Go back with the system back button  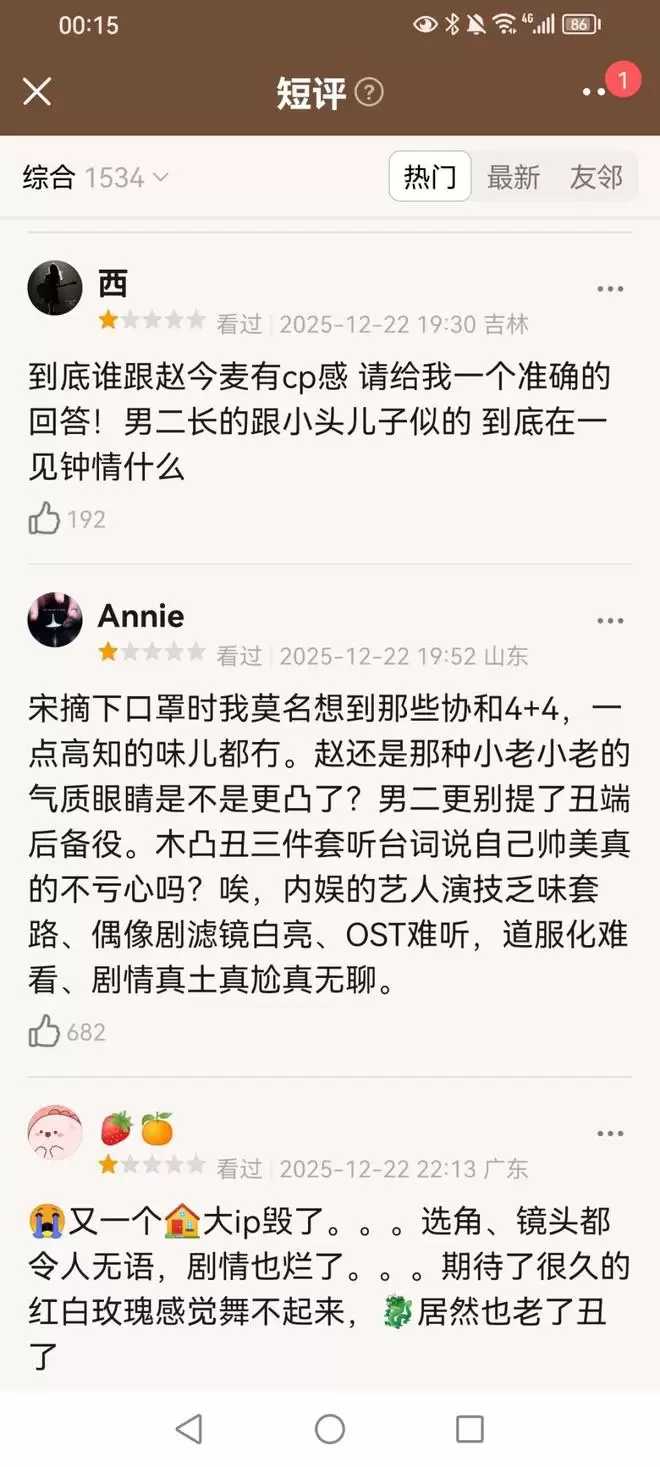[x=189, y=1429]
